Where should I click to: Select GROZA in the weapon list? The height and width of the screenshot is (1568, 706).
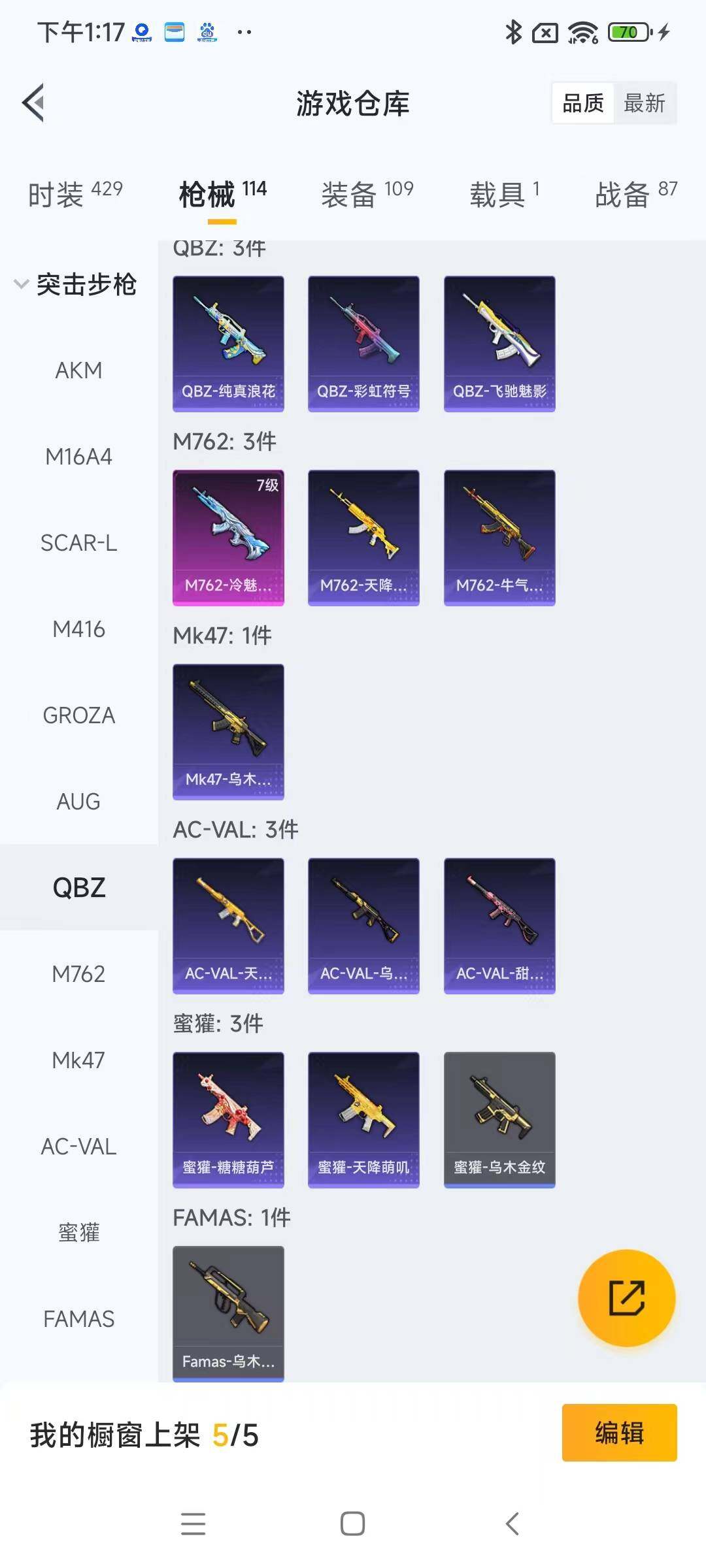pos(78,715)
